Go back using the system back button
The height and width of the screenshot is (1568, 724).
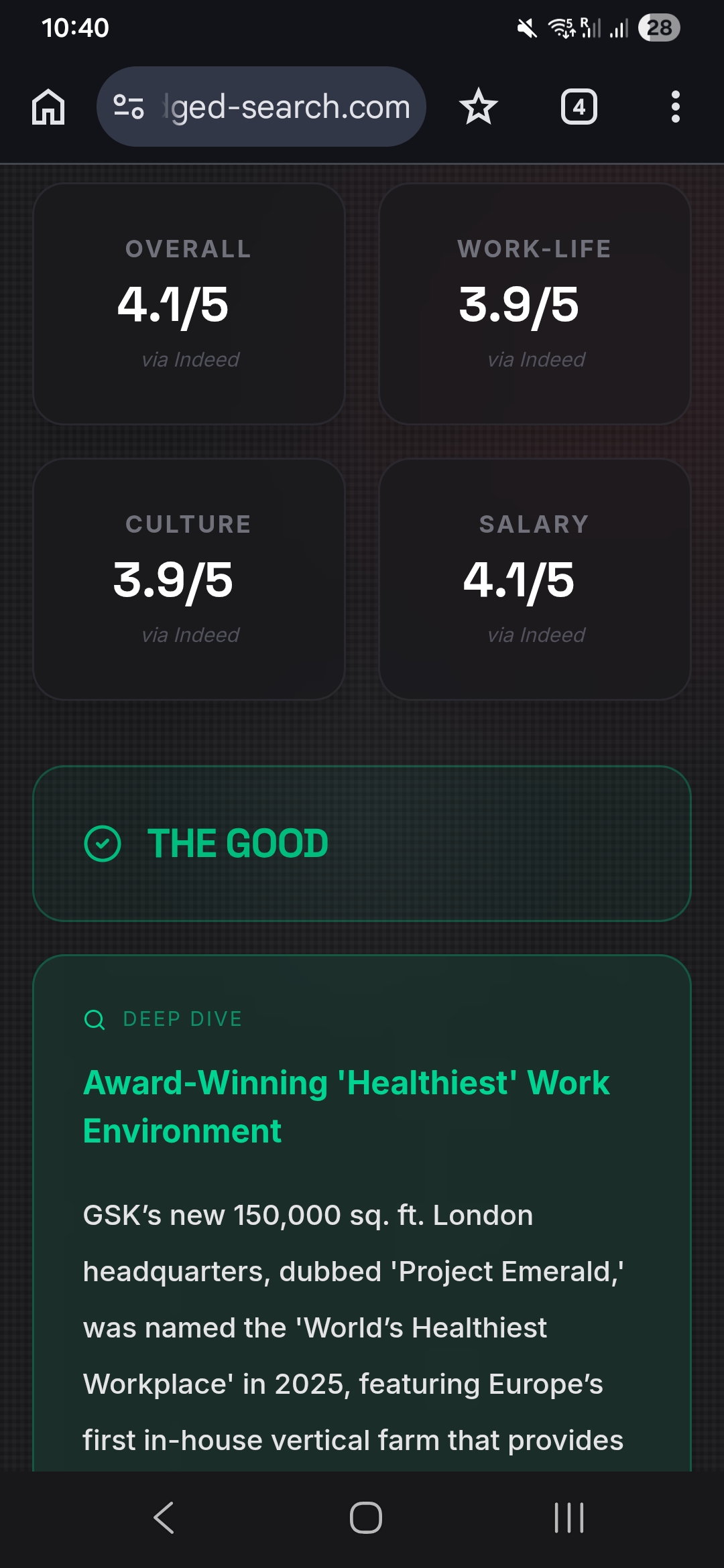tap(164, 1518)
